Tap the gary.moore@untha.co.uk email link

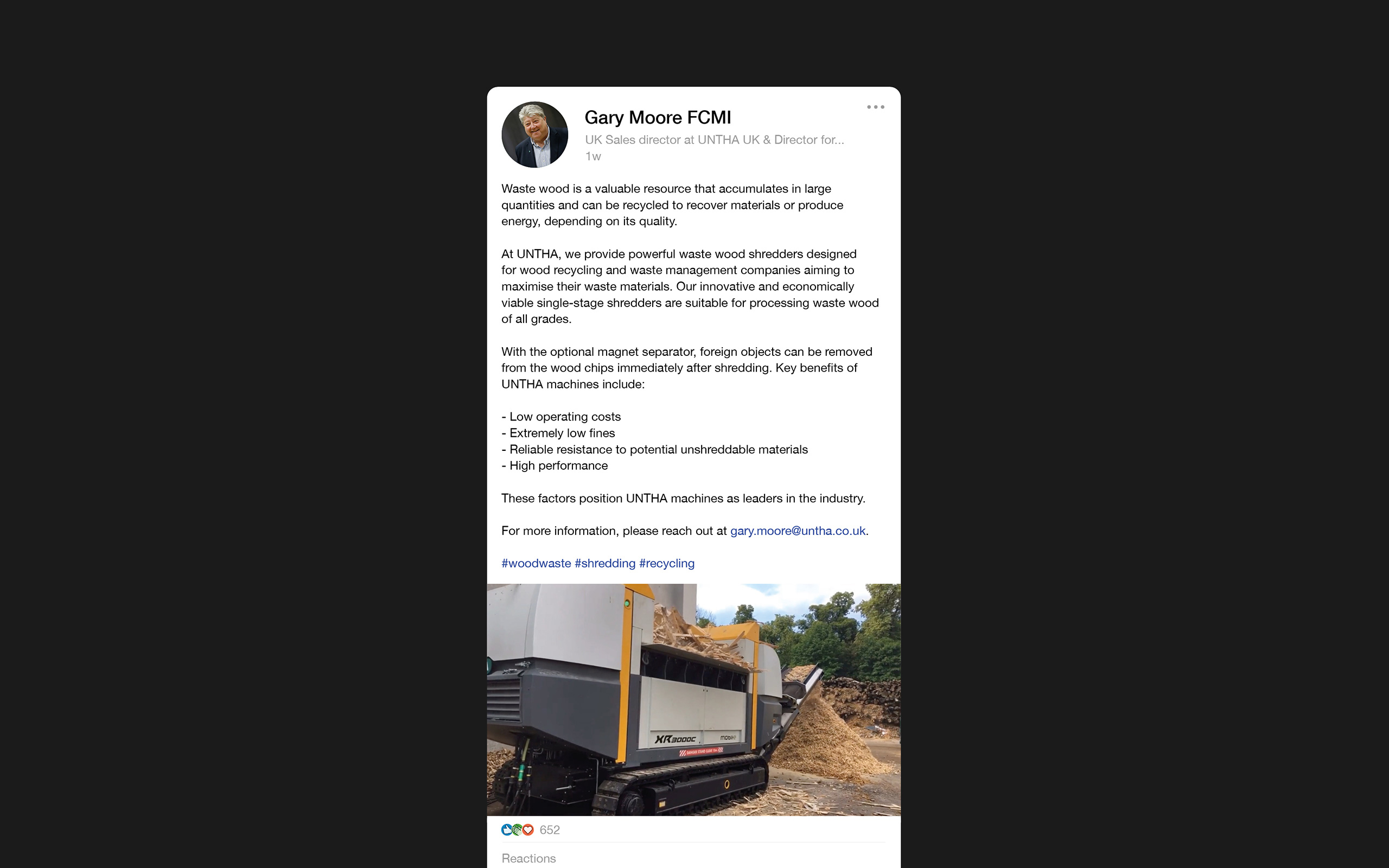(797, 531)
